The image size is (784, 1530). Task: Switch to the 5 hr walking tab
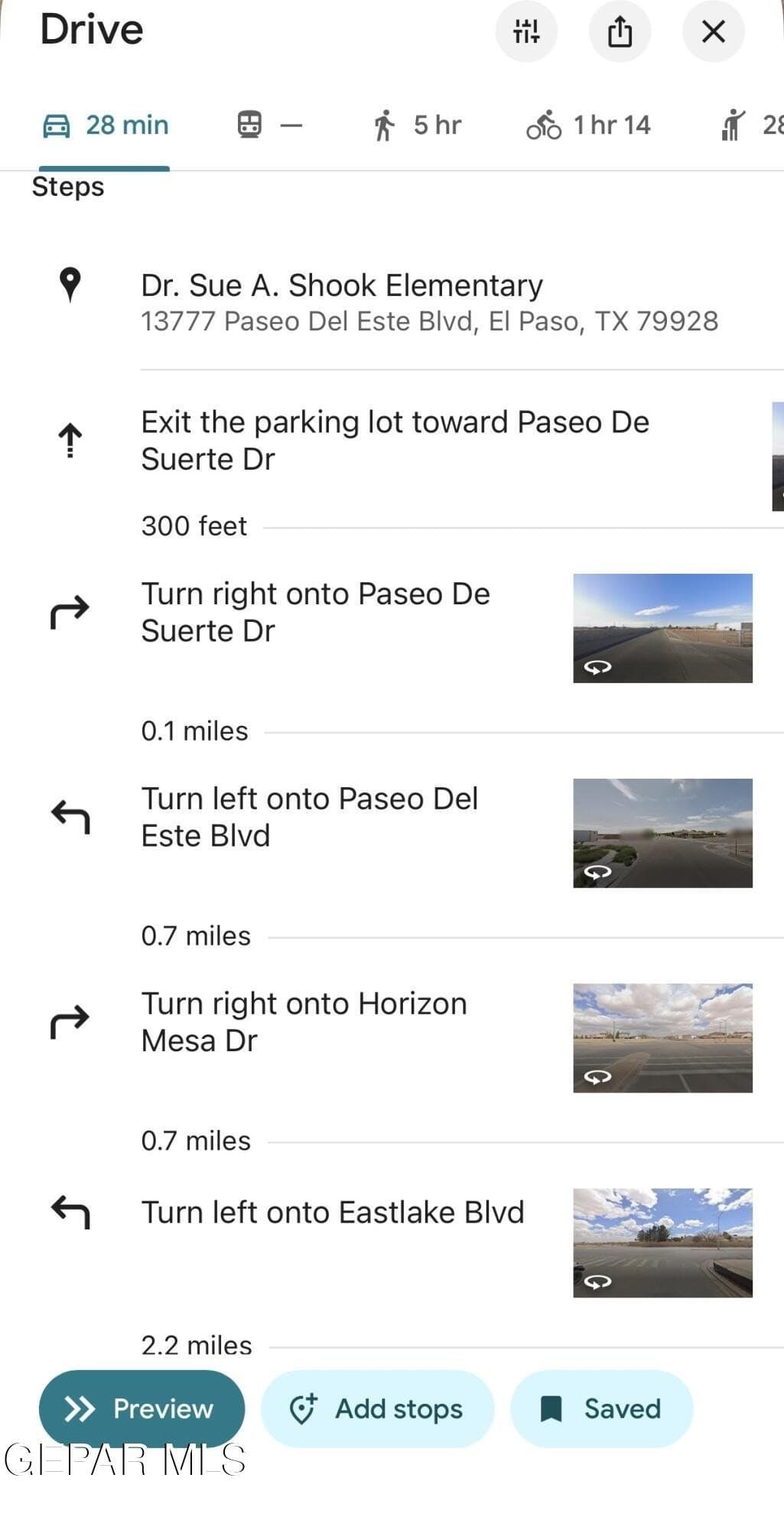click(418, 125)
